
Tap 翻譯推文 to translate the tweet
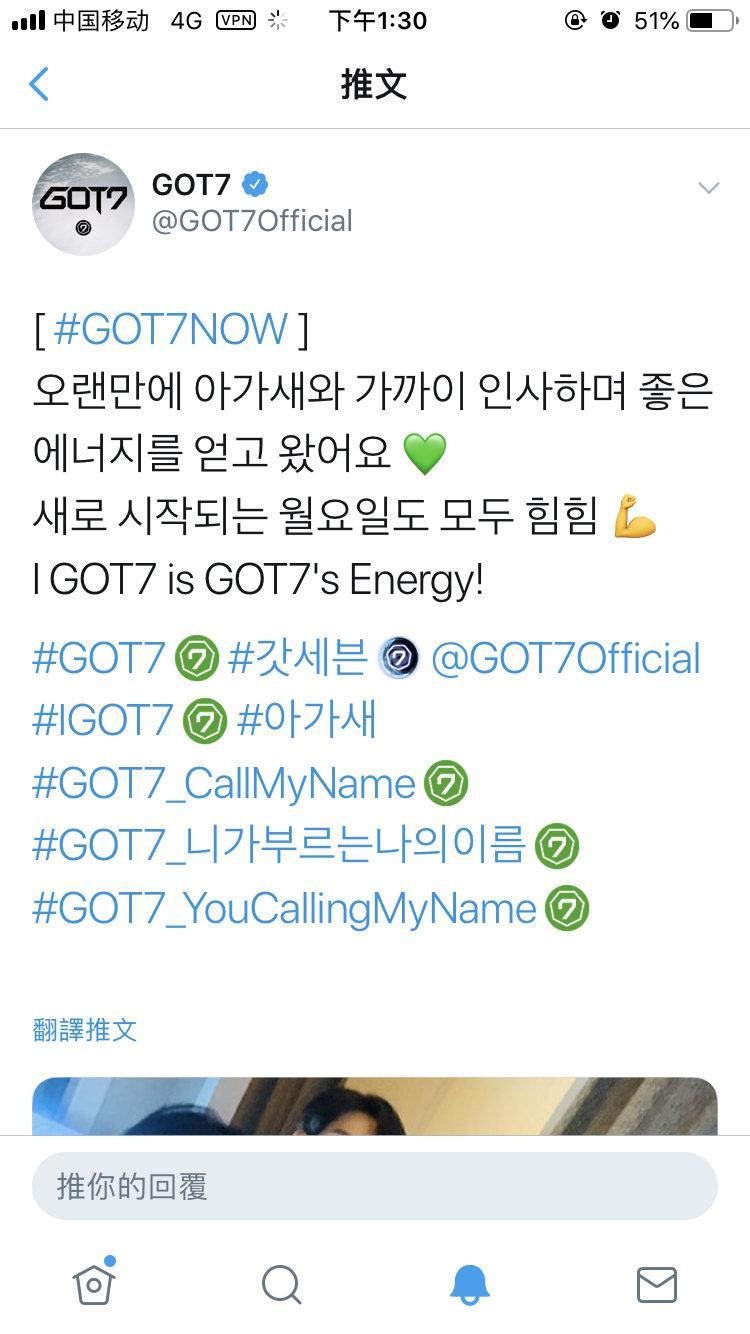[x=85, y=1030]
